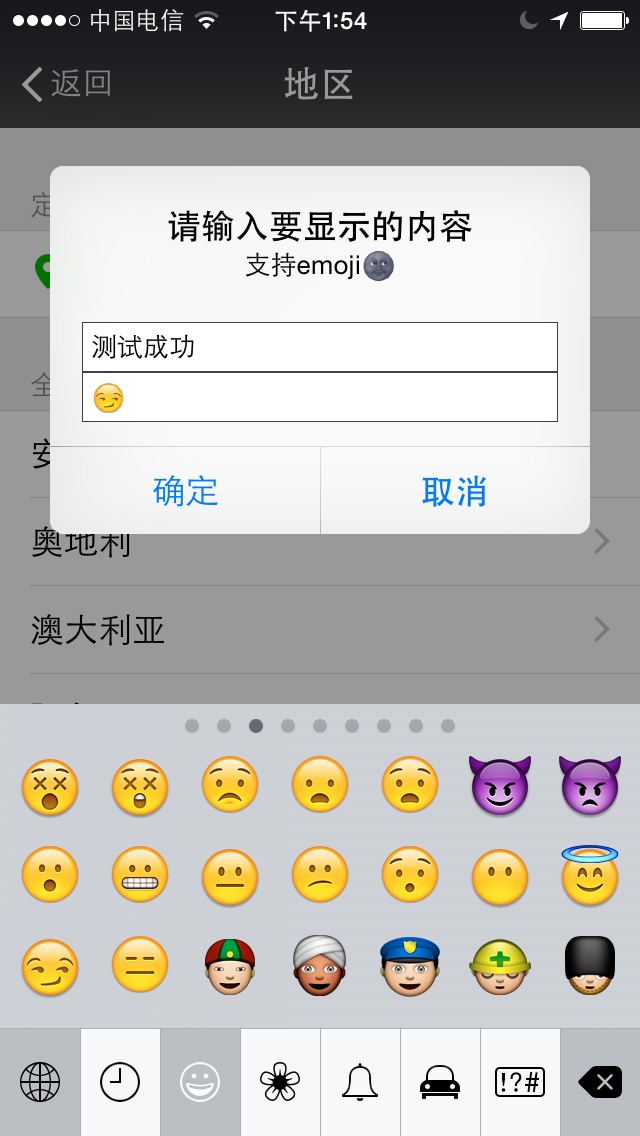Insert the police officer emoji
Image resolution: width=640 pixels, height=1136 pixels.
[410, 966]
